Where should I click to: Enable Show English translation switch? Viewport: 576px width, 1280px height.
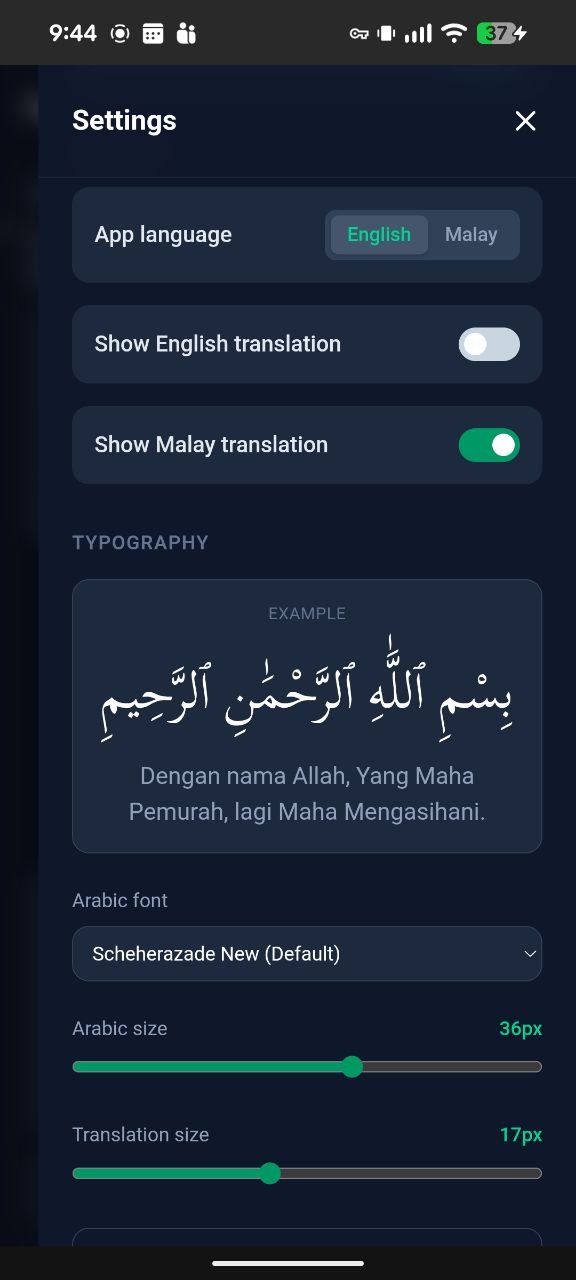pos(489,344)
